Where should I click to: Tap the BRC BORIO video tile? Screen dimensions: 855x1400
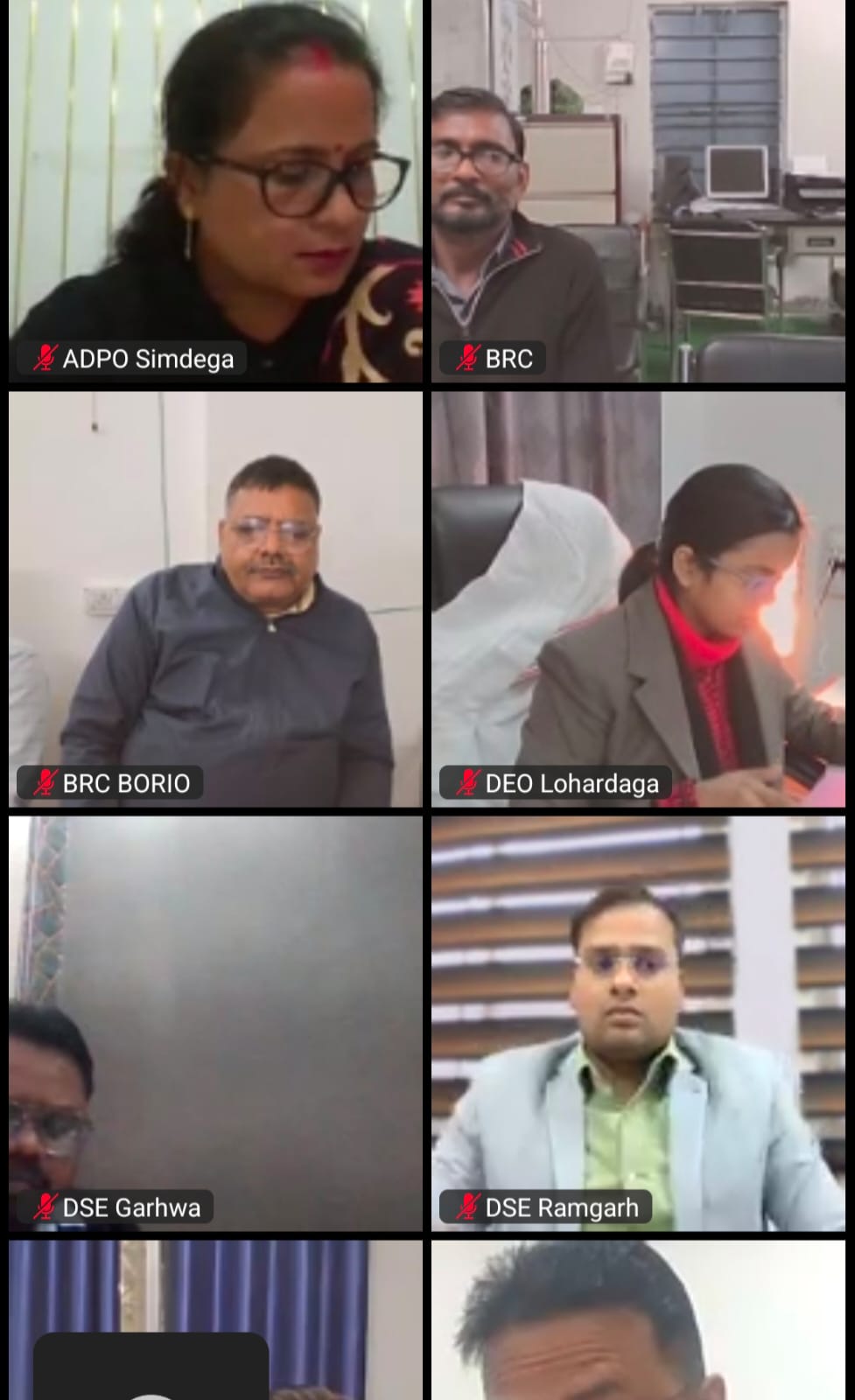(215, 598)
